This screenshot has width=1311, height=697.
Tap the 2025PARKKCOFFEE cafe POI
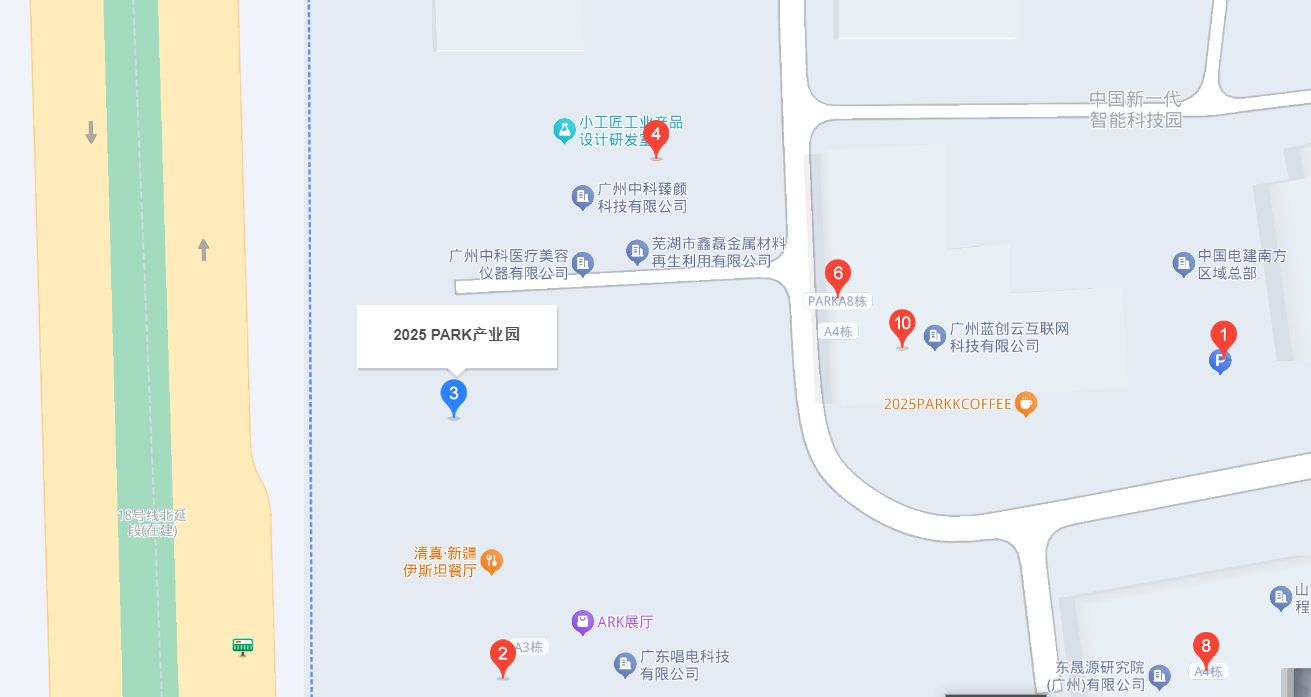tap(1025, 404)
